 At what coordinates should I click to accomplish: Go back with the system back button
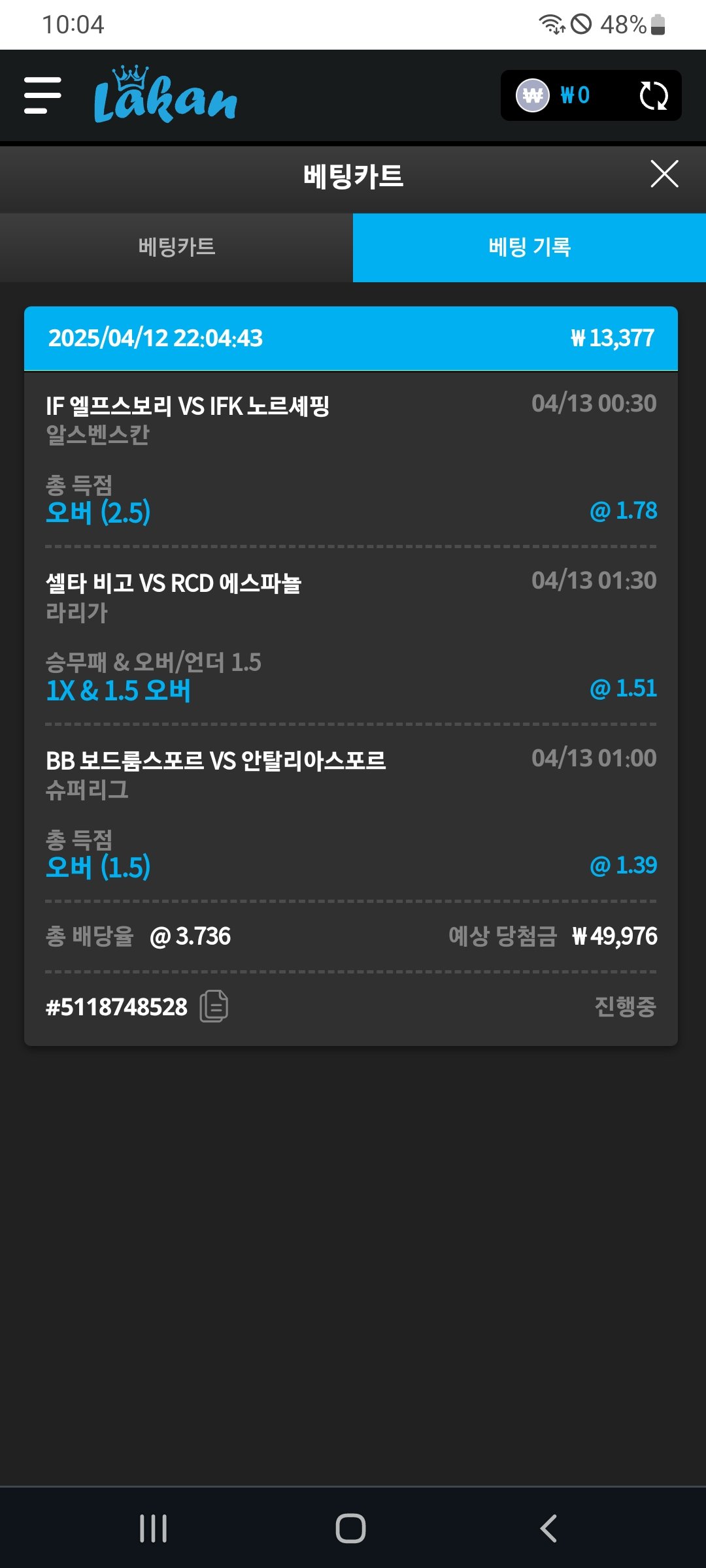click(x=548, y=1529)
